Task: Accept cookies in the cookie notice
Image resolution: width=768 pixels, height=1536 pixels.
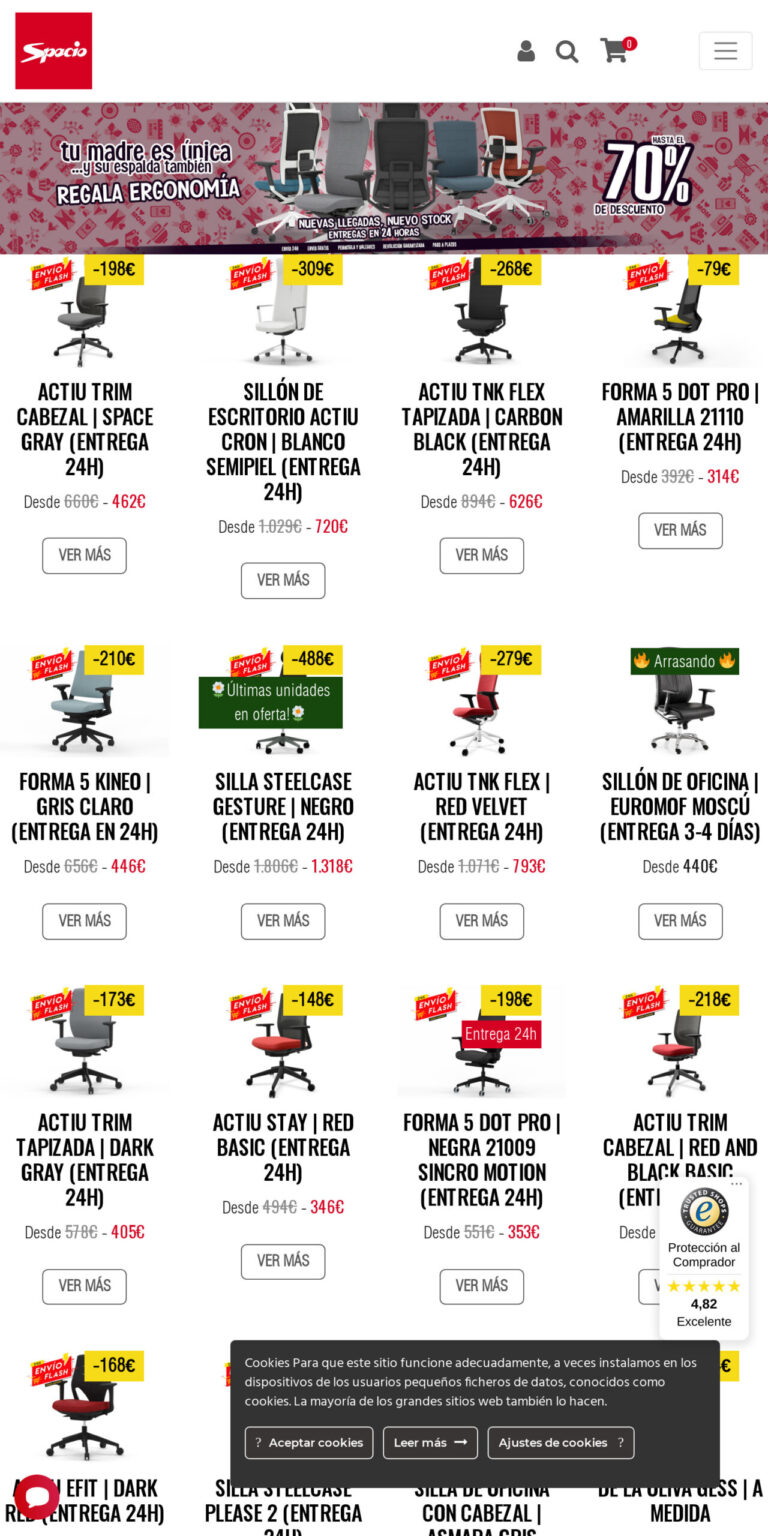Action: point(309,1442)
